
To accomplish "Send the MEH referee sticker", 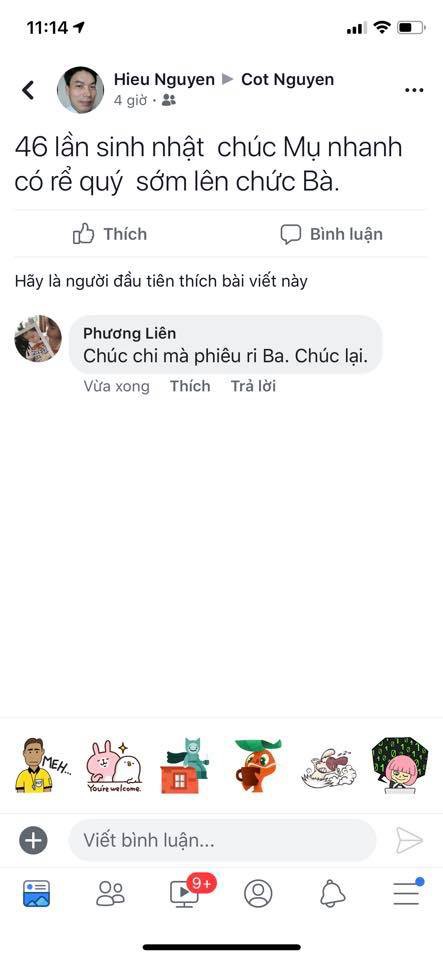I will click(x=42, y=765).
